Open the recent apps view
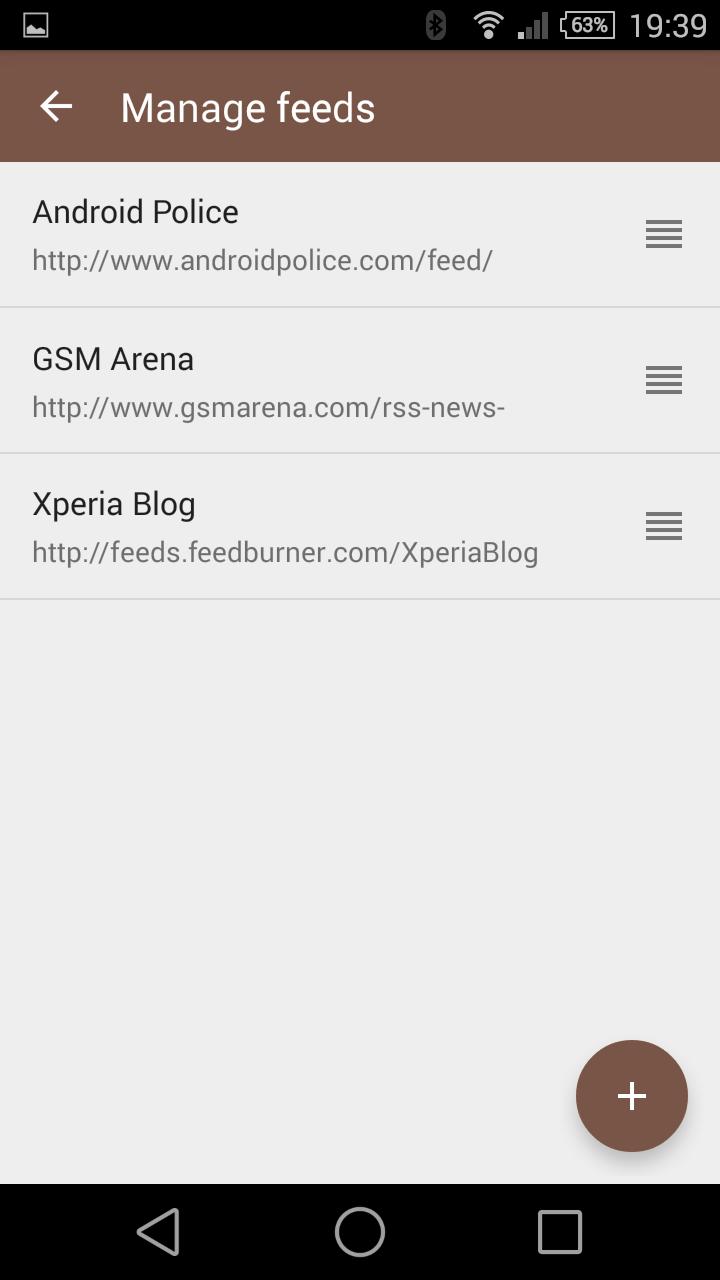The width and height of the screenshot is (720, 1280). (560, 1232)
